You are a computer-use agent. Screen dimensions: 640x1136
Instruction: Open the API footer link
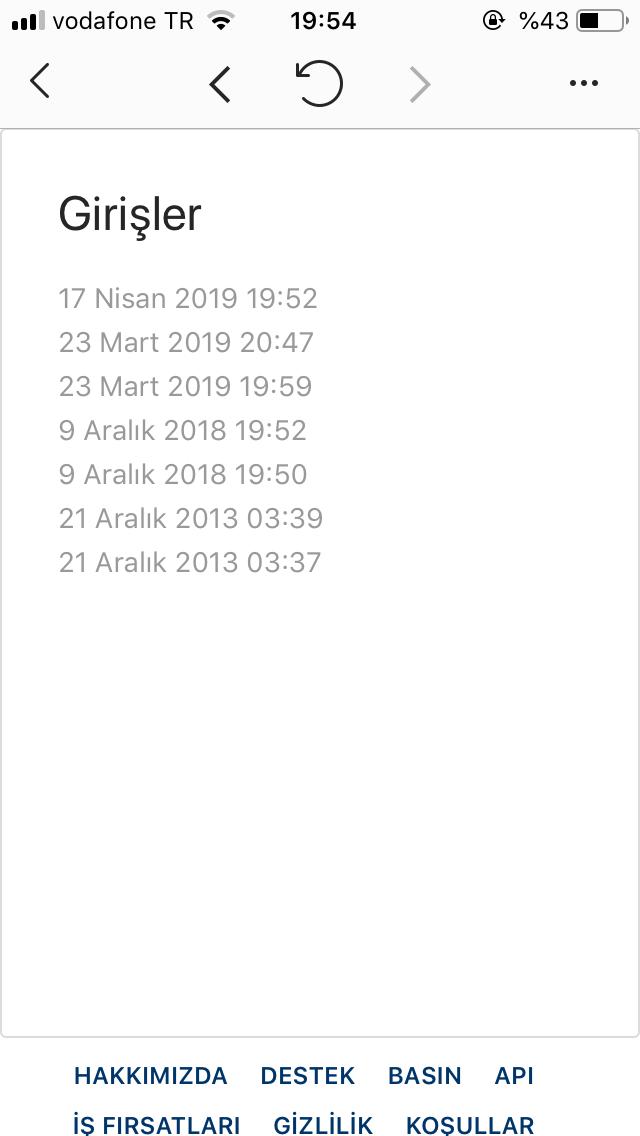[514, 1076]
